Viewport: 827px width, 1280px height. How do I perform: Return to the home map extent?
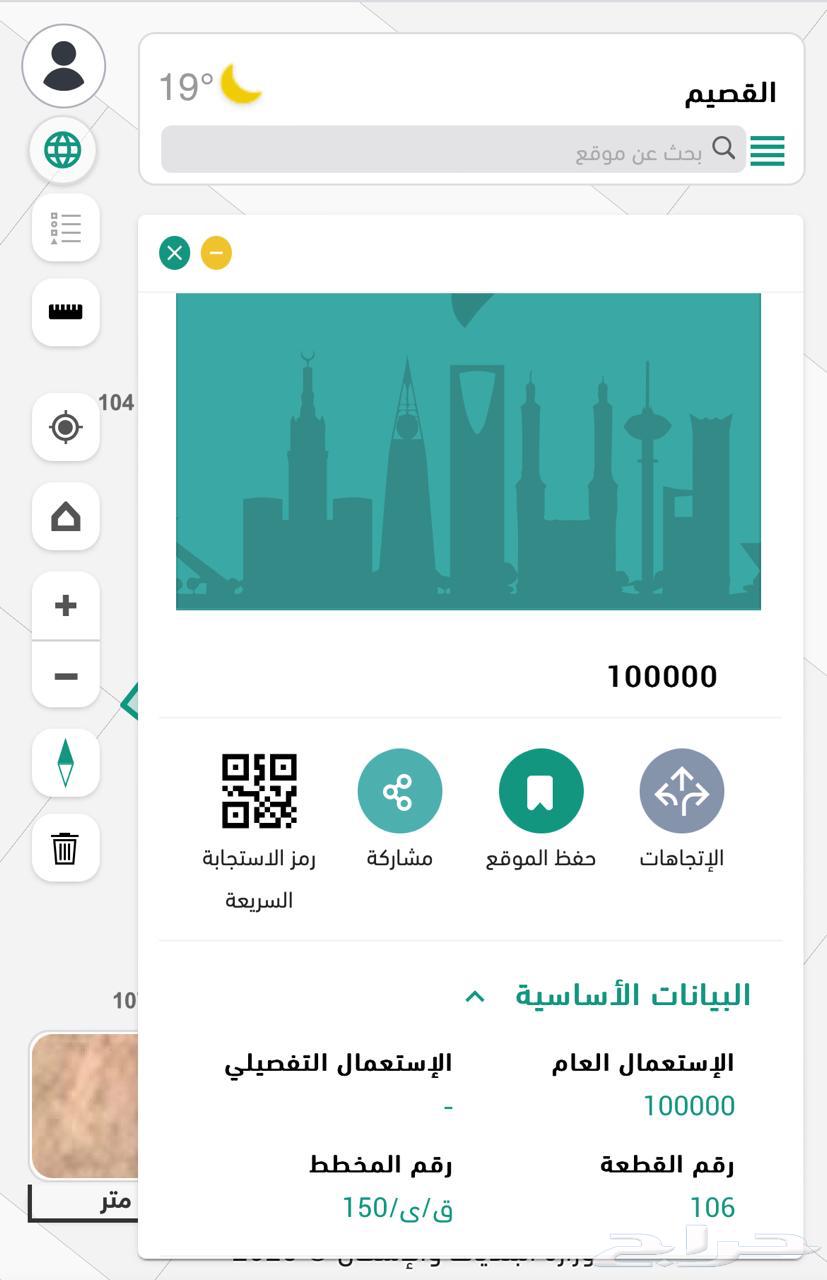tap(65, 516)
